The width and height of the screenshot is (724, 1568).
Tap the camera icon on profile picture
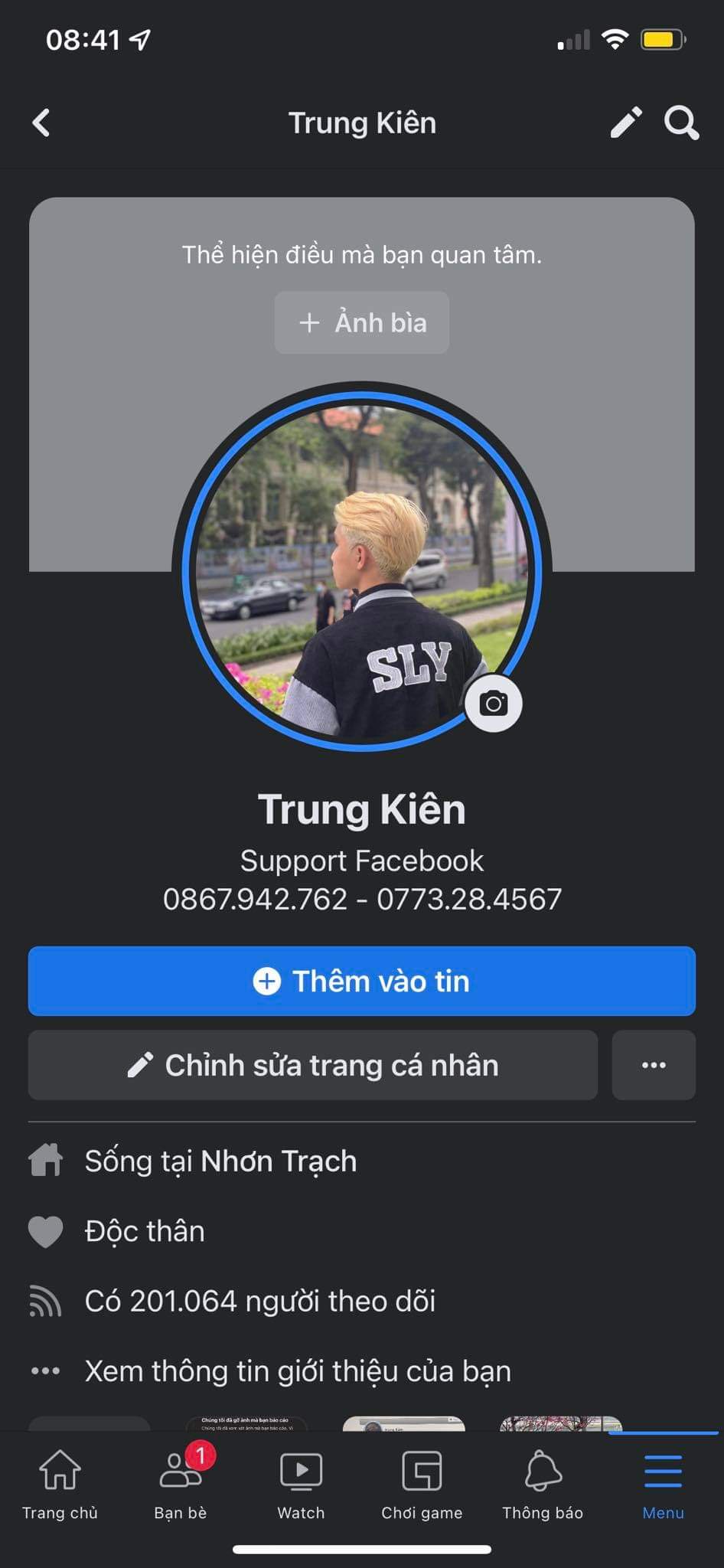point(494,704)
